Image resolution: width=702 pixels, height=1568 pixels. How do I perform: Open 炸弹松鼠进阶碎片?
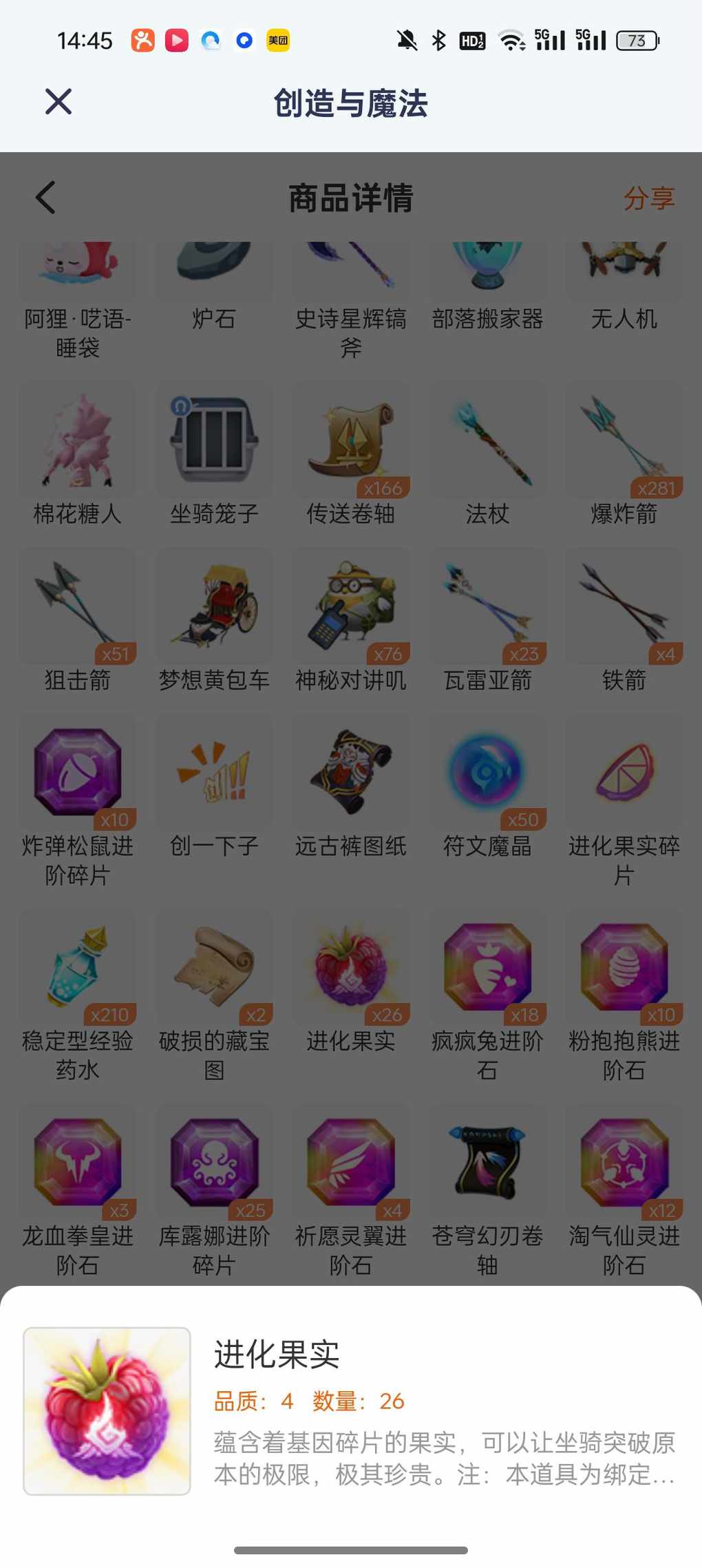(77, 803)
